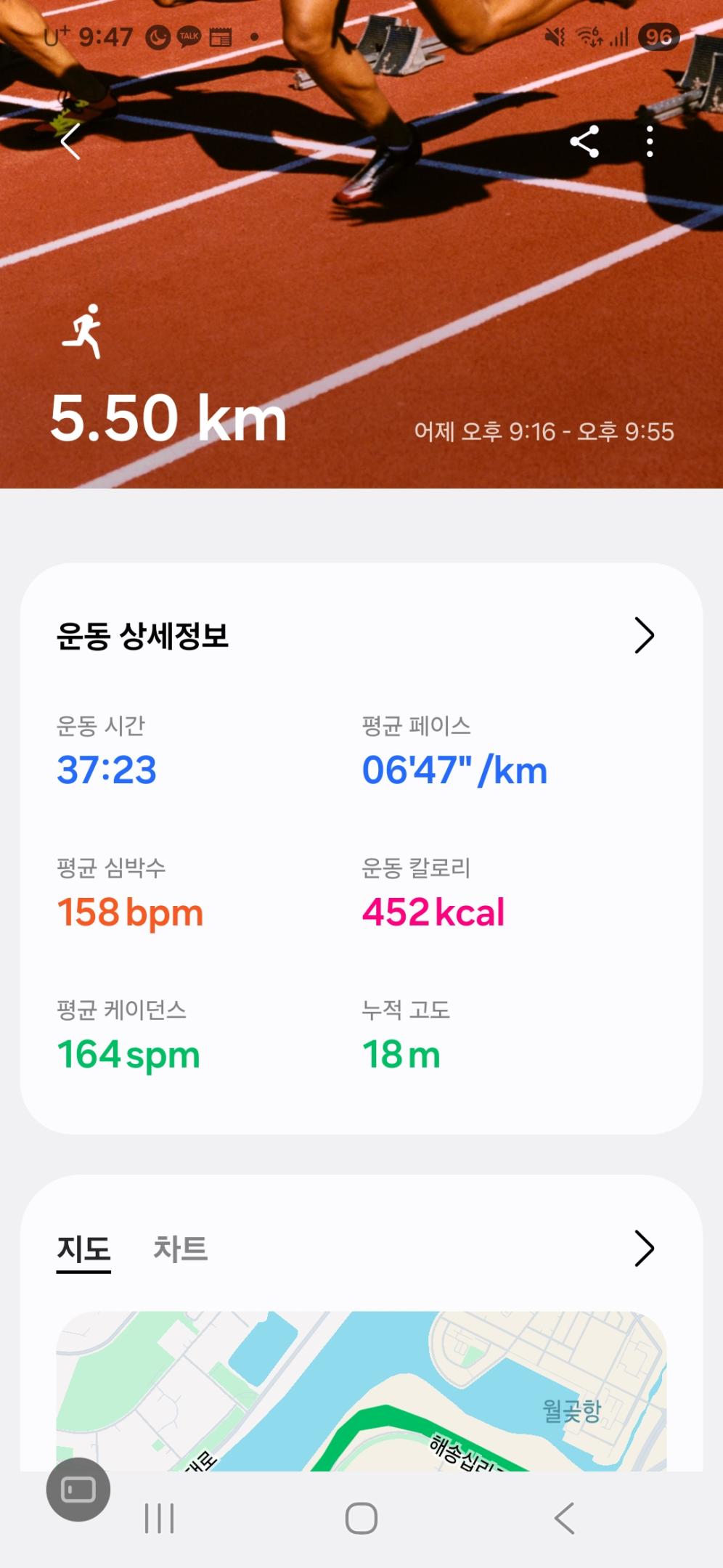Select the 지도 tab
The image size is (723, 1568).
coord(83,1249)
